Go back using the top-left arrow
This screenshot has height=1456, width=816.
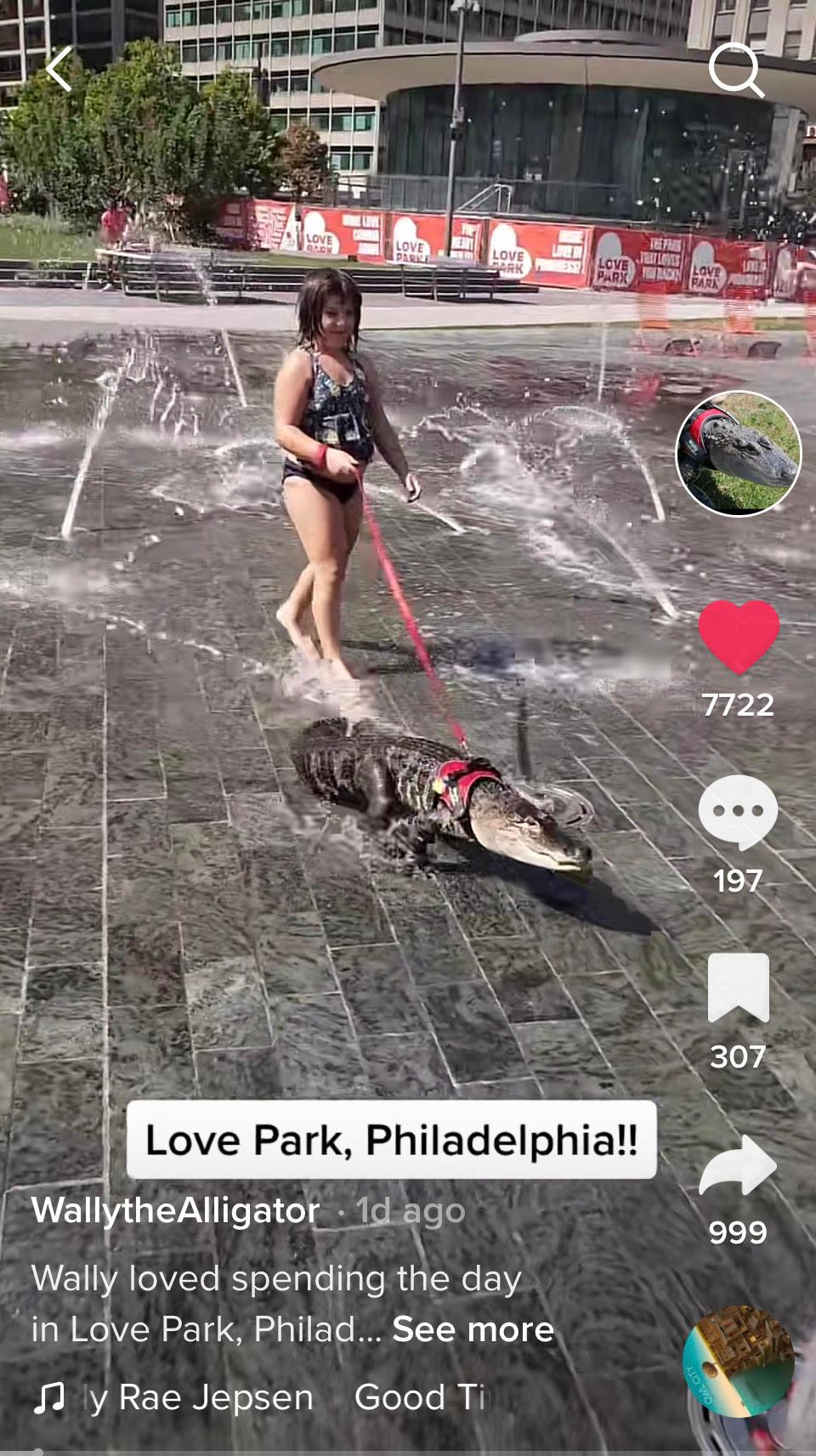click(59, 69)
